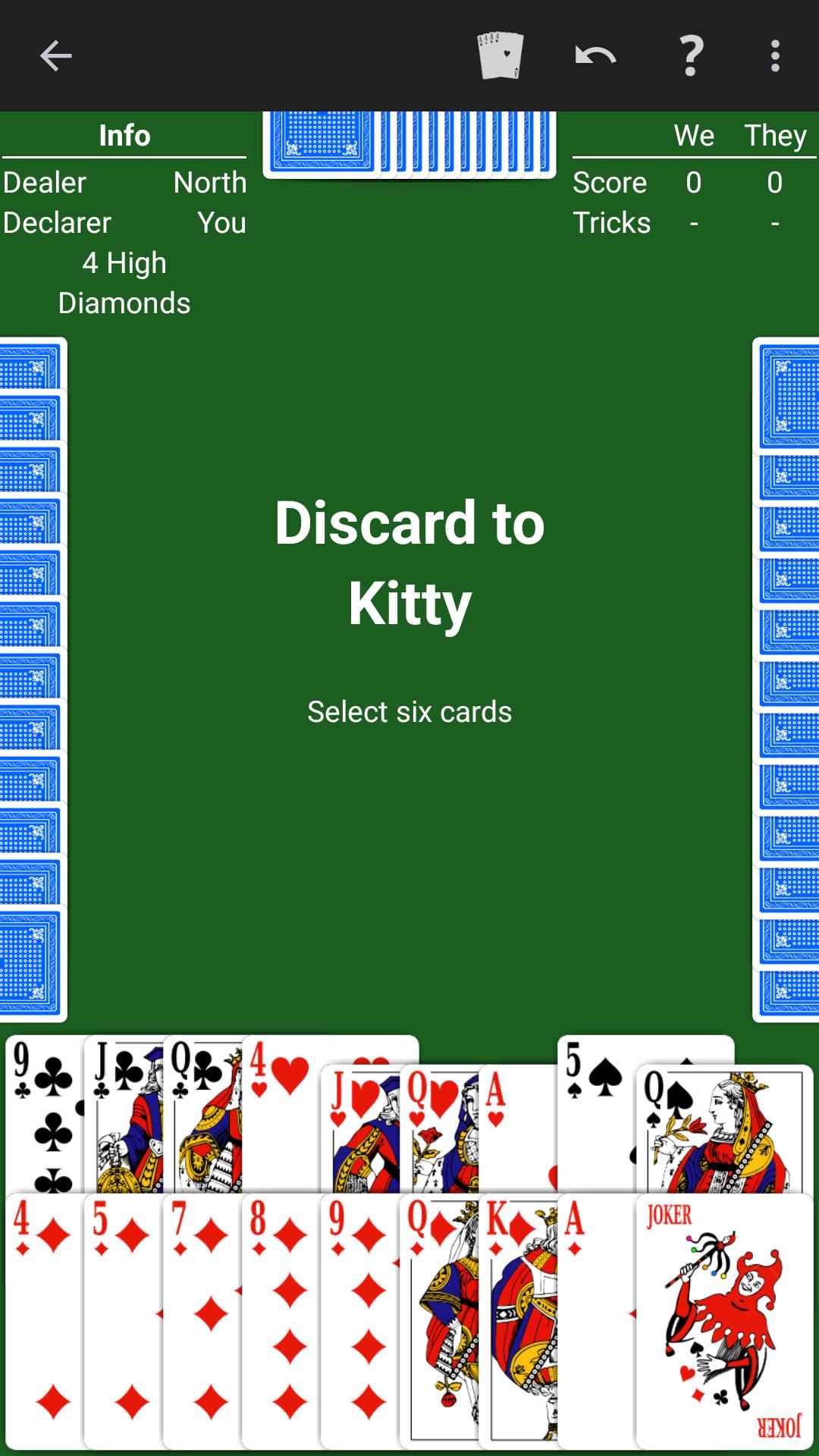
Task: Select the Queen of hearts card
Action: click(439, 1128)
